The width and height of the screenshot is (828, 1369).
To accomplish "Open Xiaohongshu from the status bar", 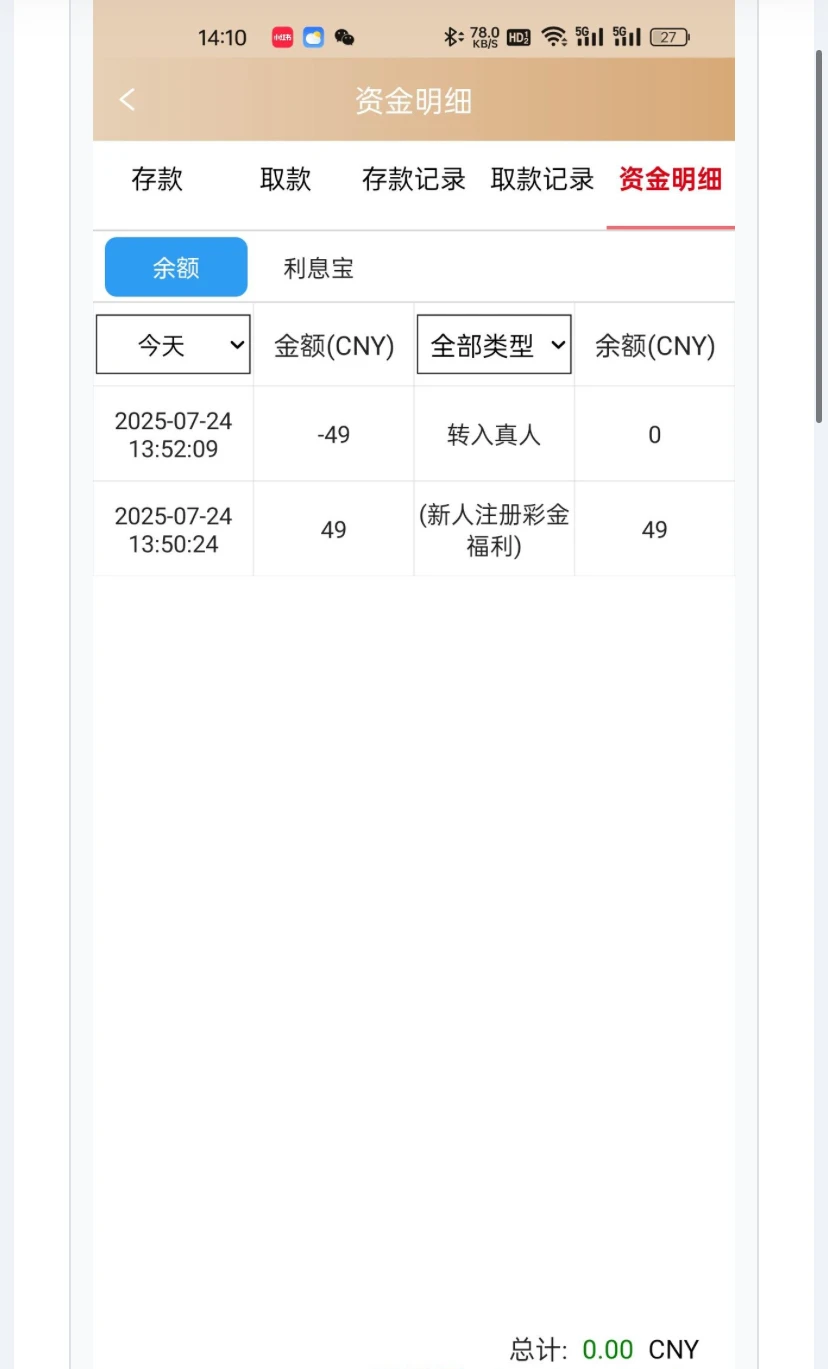I will 281,36.
